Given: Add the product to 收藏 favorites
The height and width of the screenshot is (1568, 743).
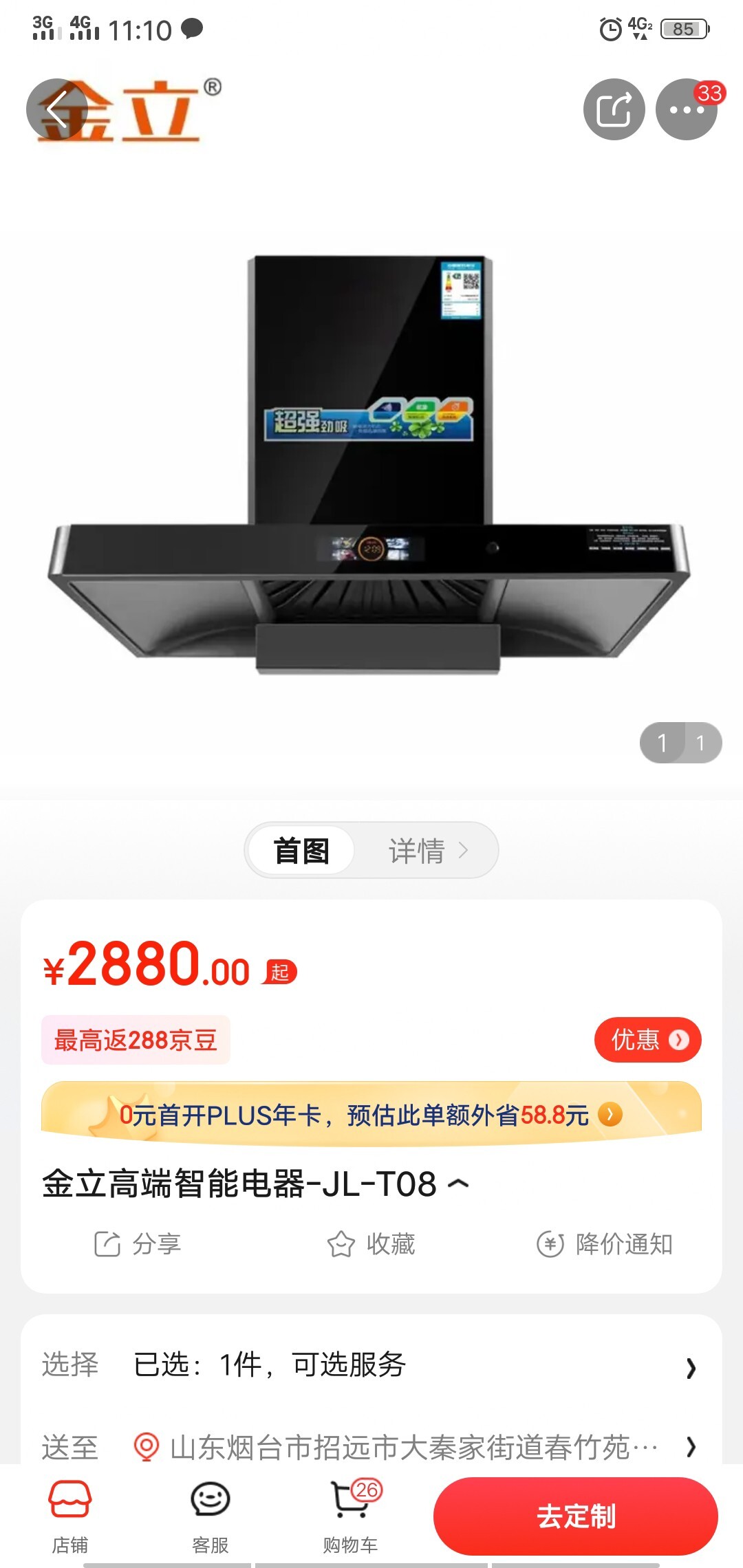Looking at the screenshot, I should 371,1244.
